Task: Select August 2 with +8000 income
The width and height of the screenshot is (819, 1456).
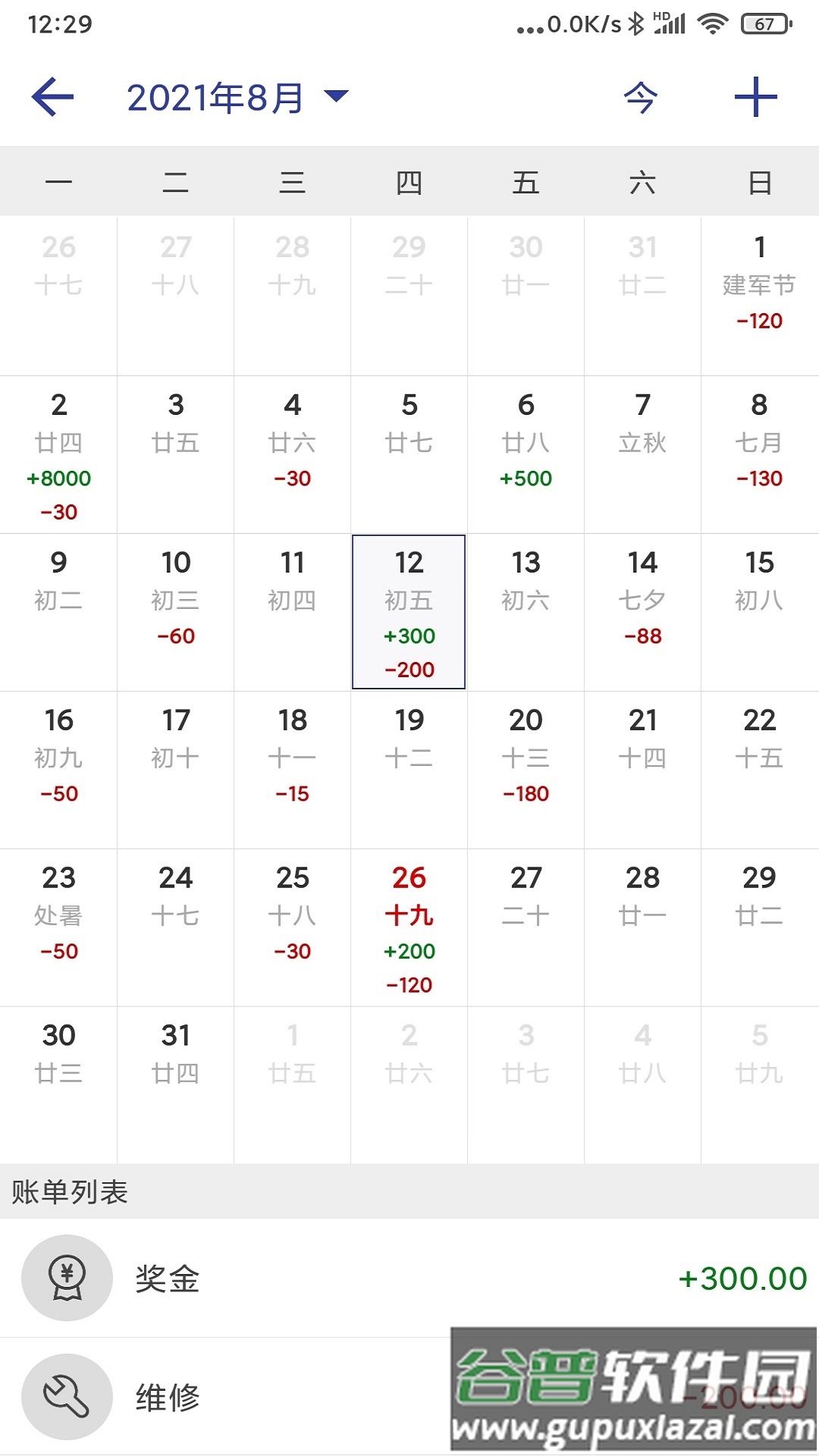Action: click(x=58, y=453)
